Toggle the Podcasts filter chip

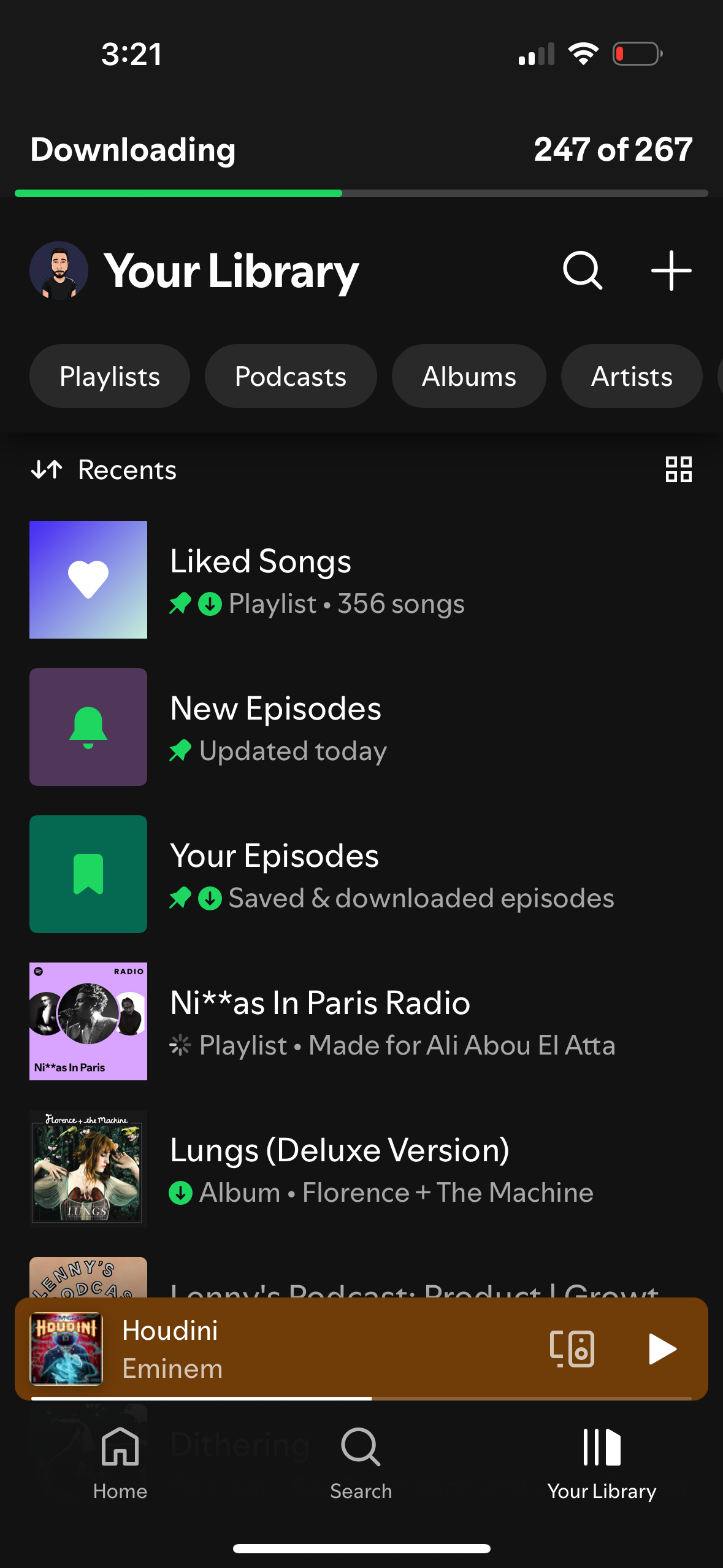(289, 376)
